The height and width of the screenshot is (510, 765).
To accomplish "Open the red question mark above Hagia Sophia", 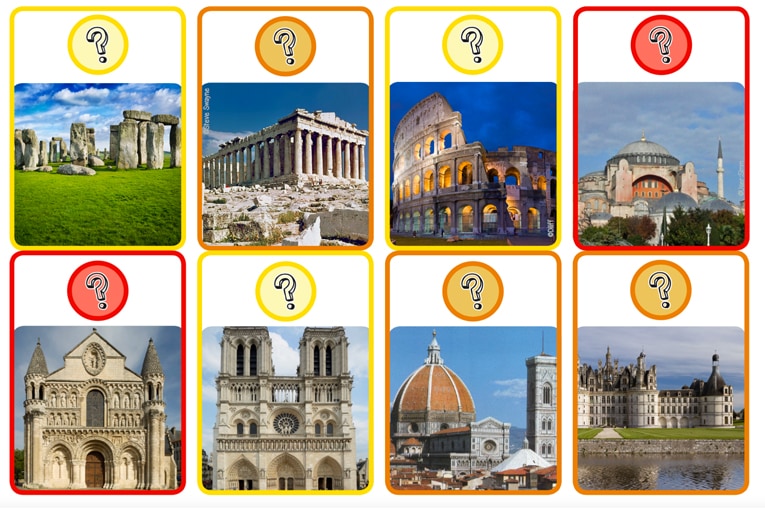I will [660, 45].
